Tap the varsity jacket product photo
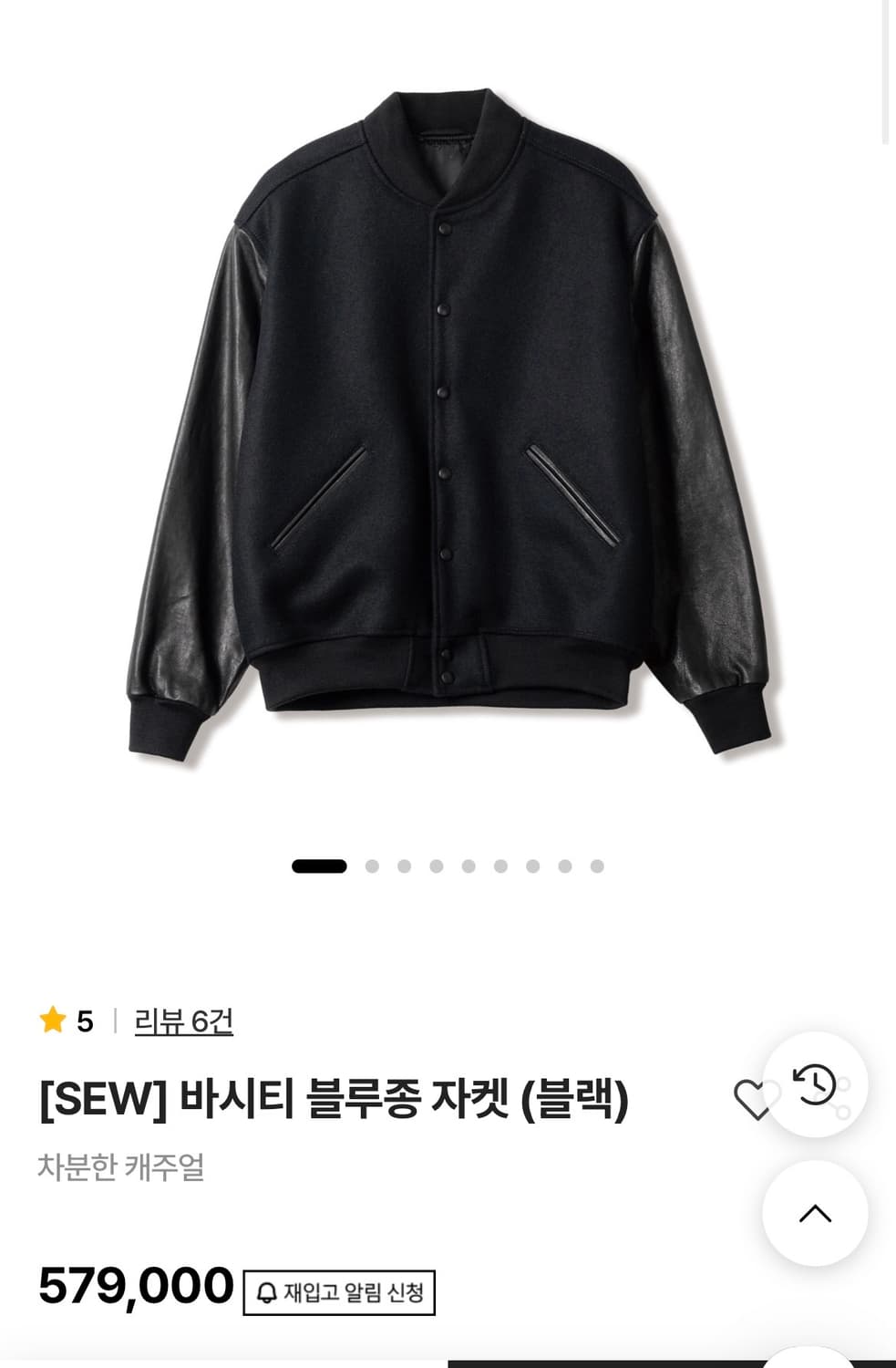Viewport: 896px width, 1368px height. tap(447, 410)
